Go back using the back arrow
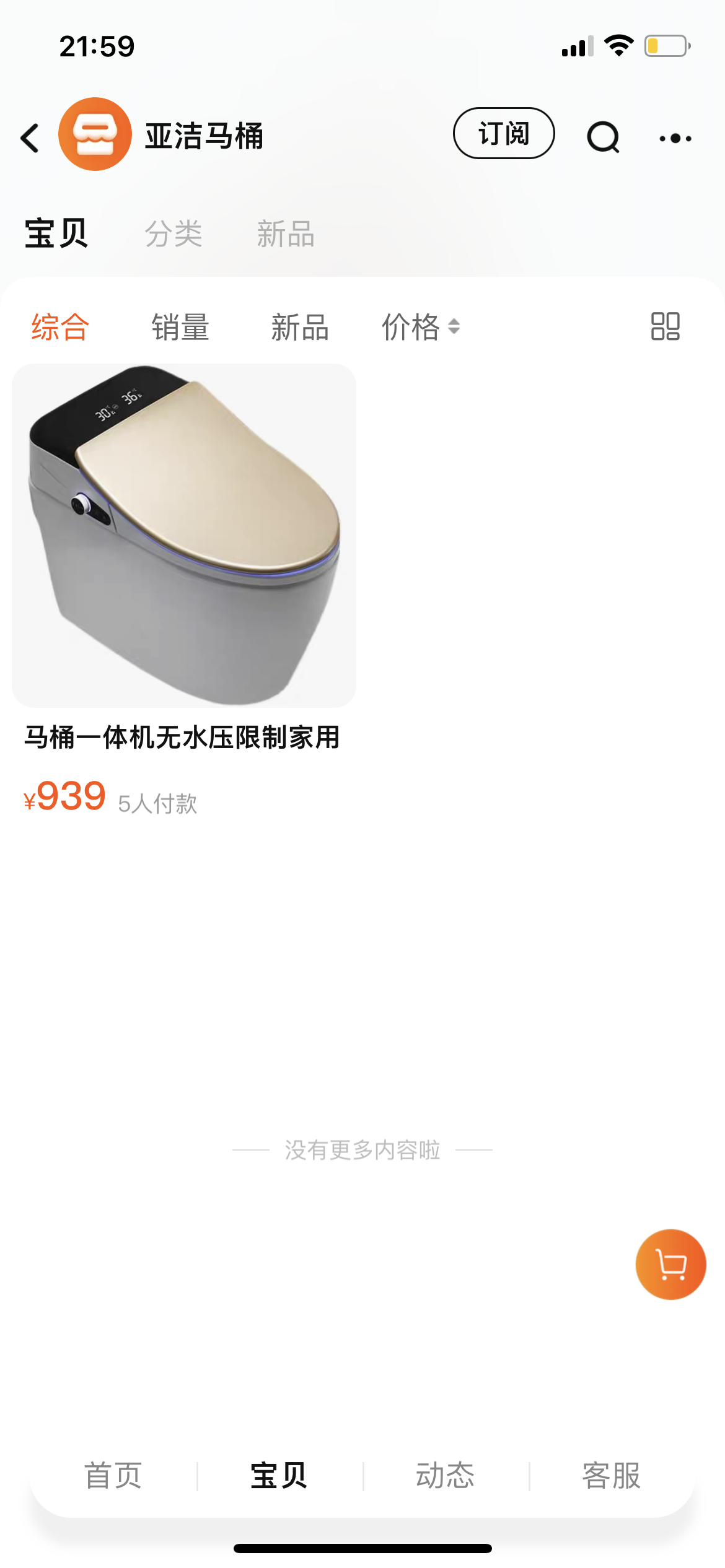 [x=30, y=137]
